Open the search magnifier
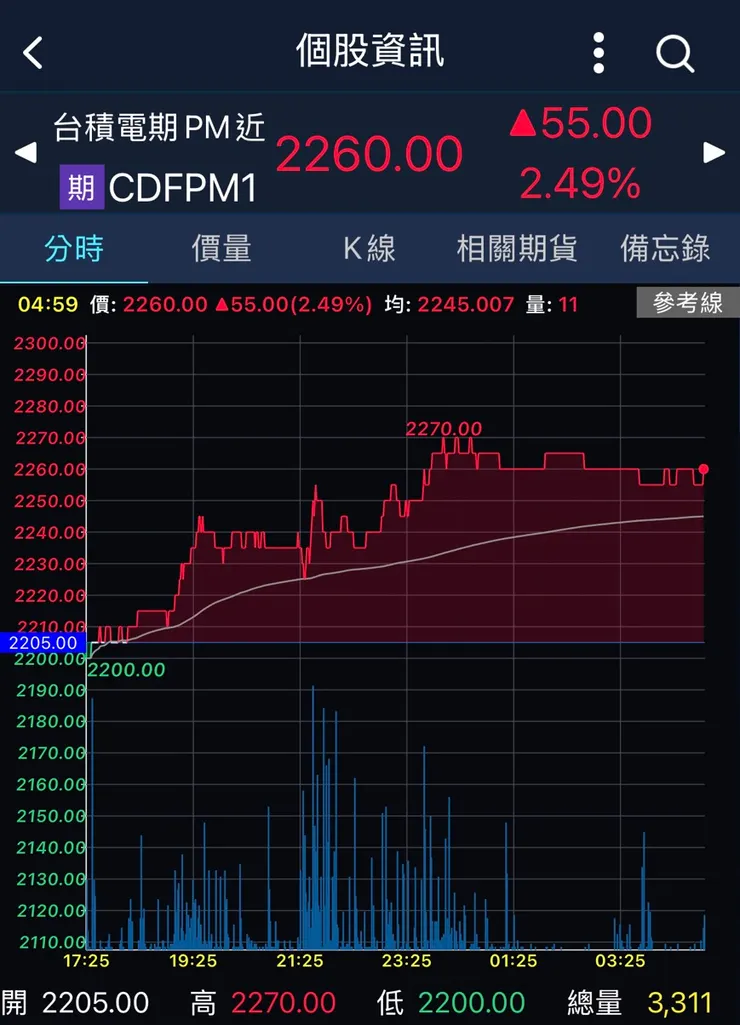Screen dimensions: 740x1025 click(x=675, y=53)
